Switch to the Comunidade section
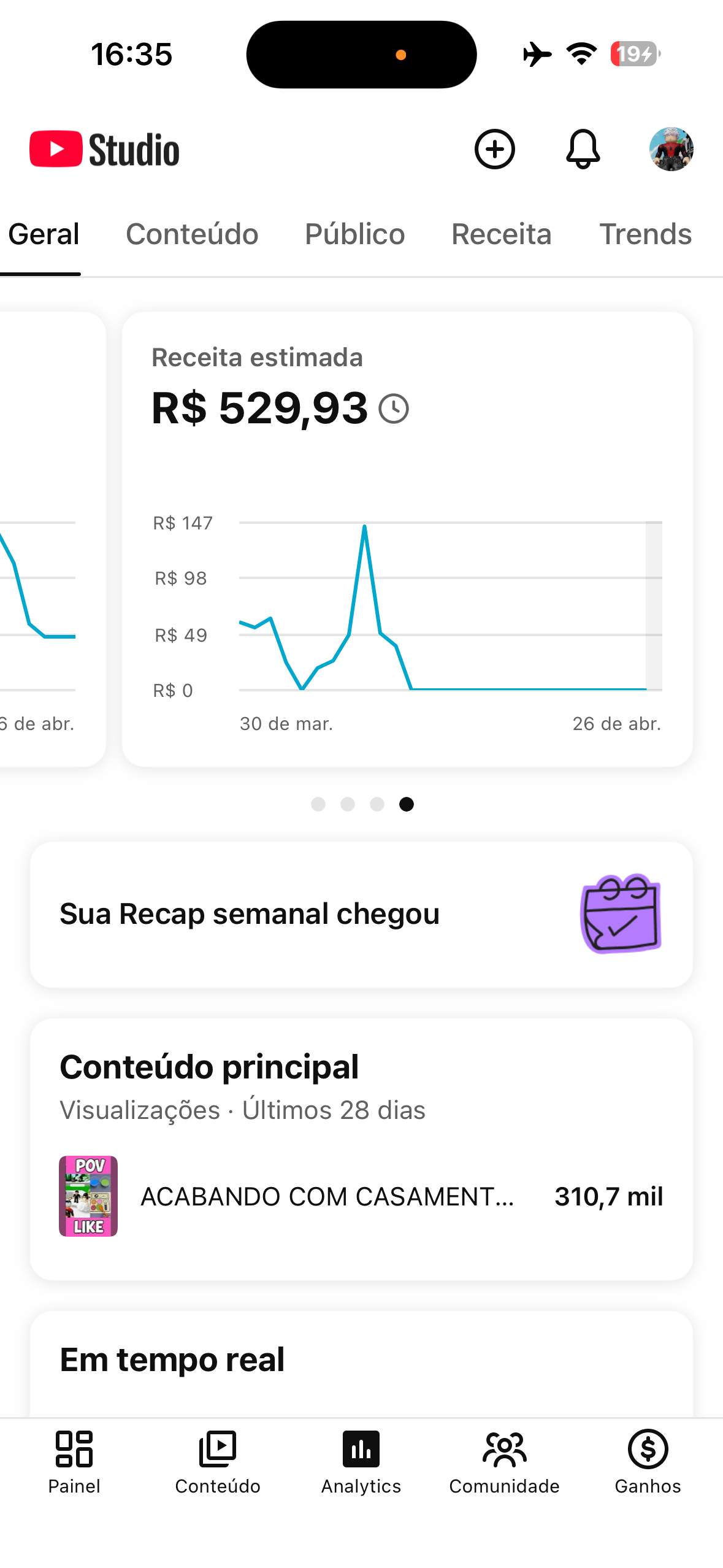Image resolution: width=723 pixels, height=1568 pixels. [504, 1461]
